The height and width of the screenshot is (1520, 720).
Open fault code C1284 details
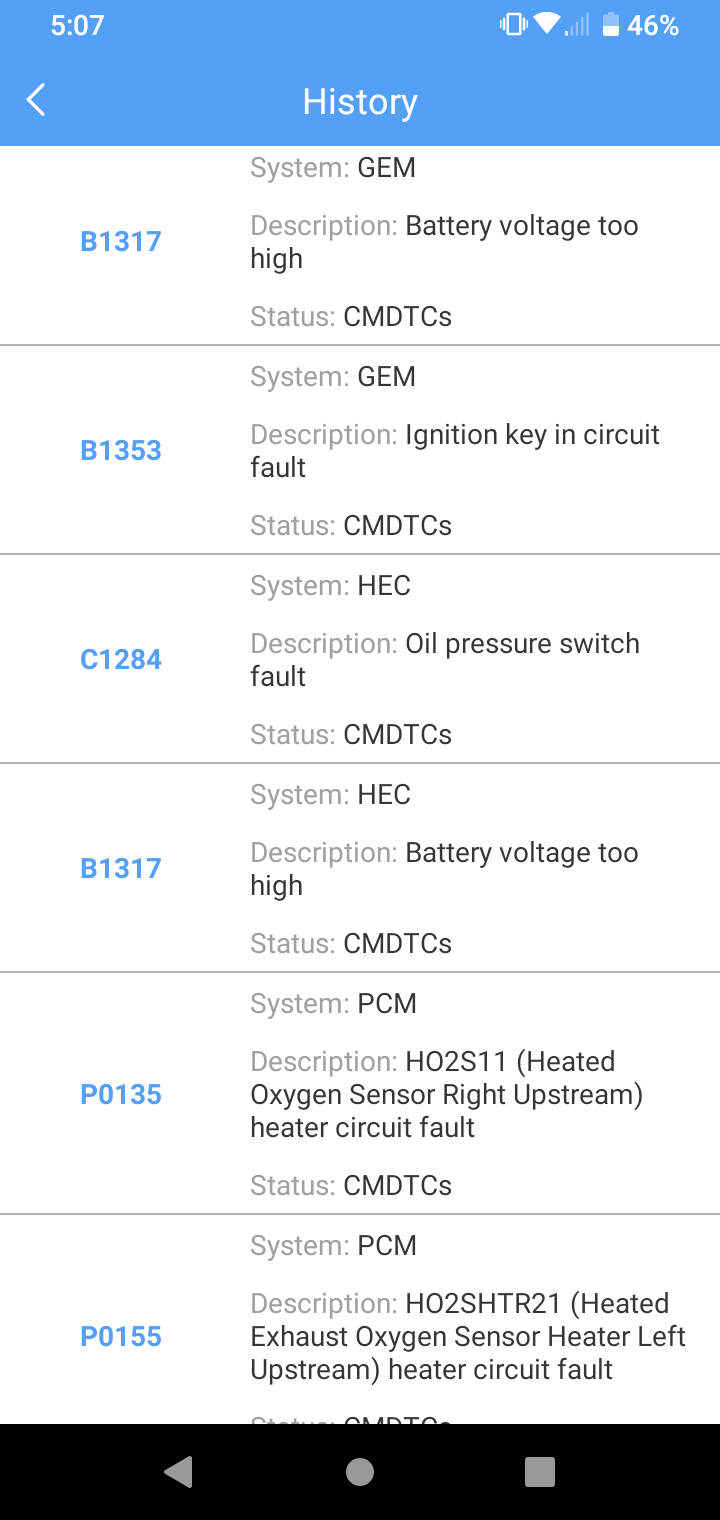(x=121, y=660)
